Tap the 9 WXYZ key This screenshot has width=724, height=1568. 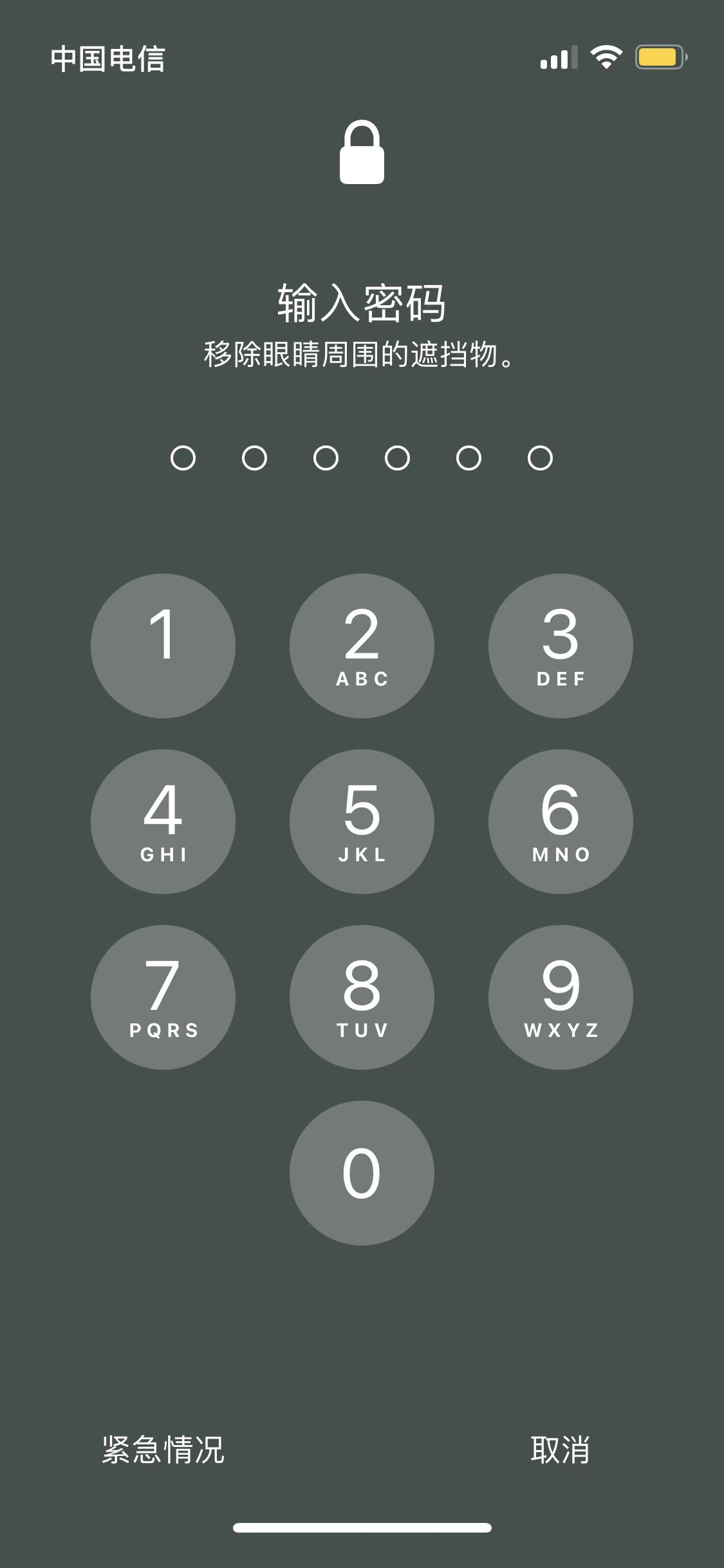pyautogui.click(x=561, y=997)
